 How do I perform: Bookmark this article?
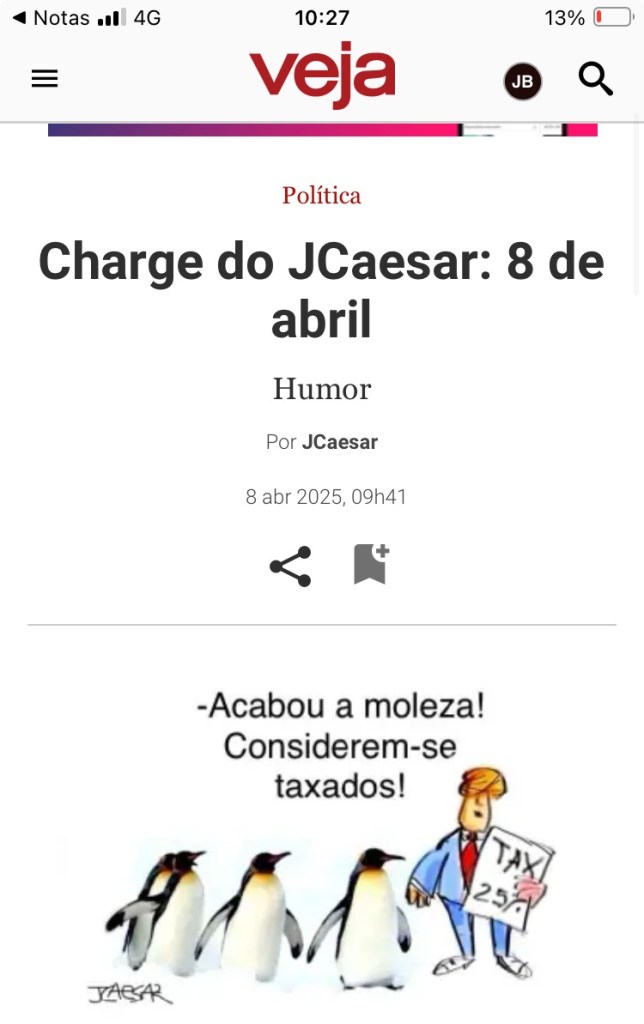[370, 565]
